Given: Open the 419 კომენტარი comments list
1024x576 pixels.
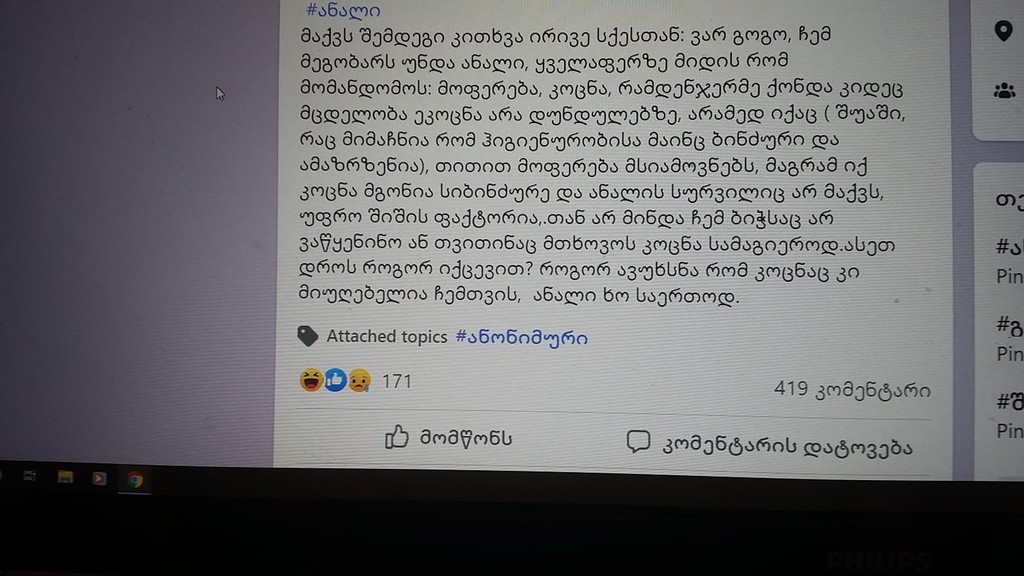Looking at the screenshot, I should [851, 388].
